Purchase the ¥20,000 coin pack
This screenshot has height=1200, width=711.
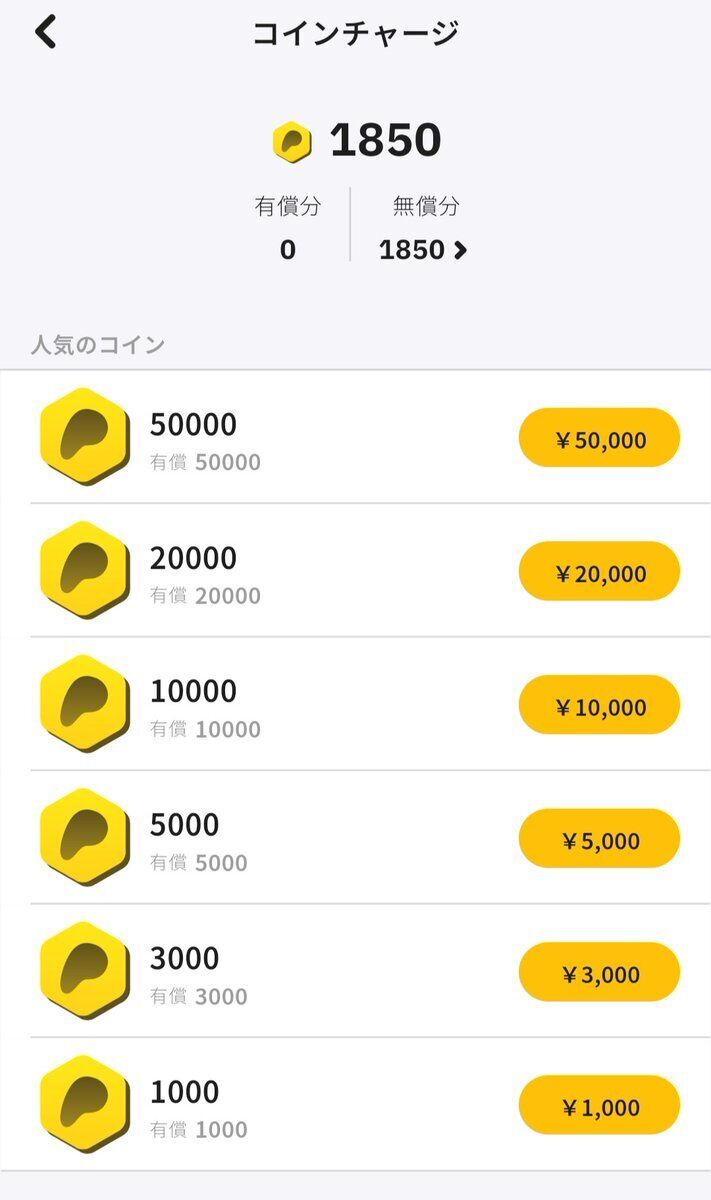coord(599,572)
